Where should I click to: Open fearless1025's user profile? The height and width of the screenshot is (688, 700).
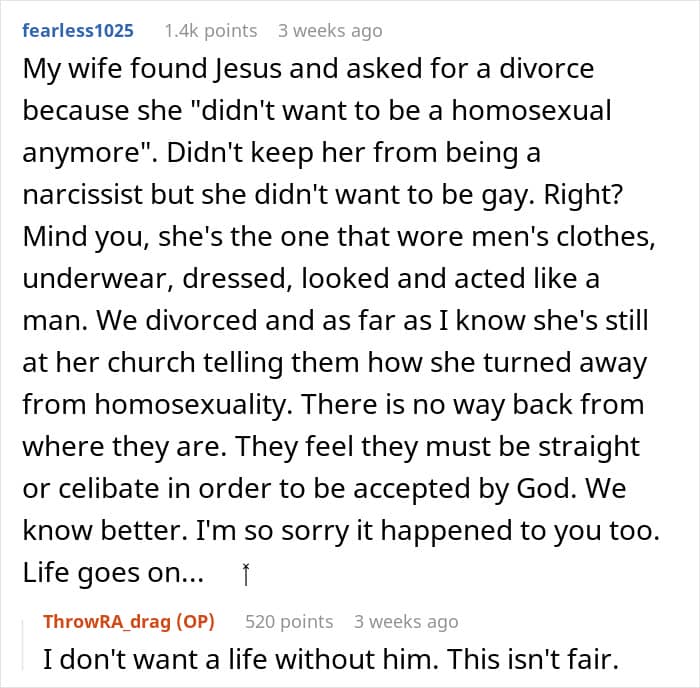click(x=78, y=31)
